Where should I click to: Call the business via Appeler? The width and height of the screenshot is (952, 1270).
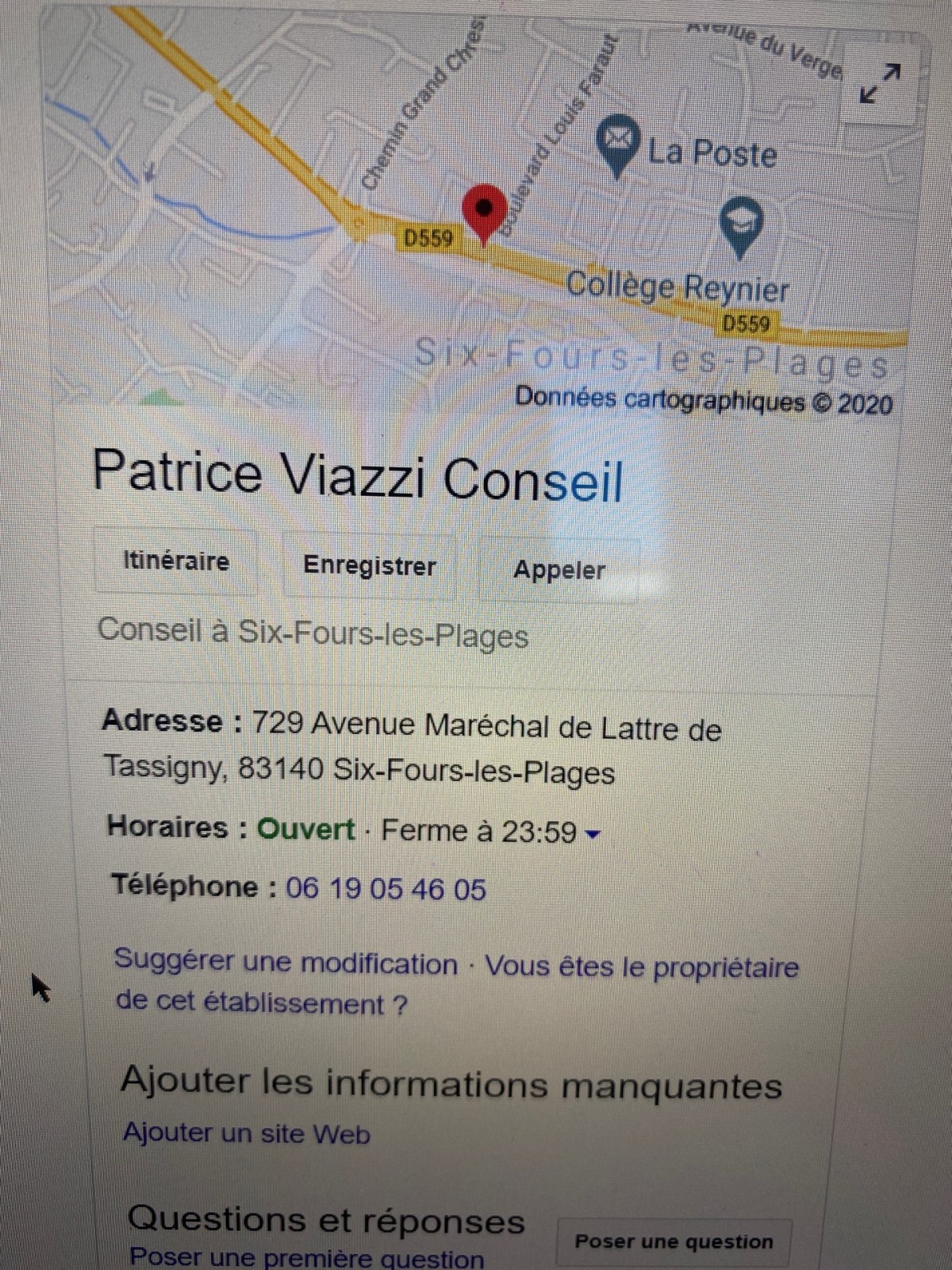tap(559, 570)
